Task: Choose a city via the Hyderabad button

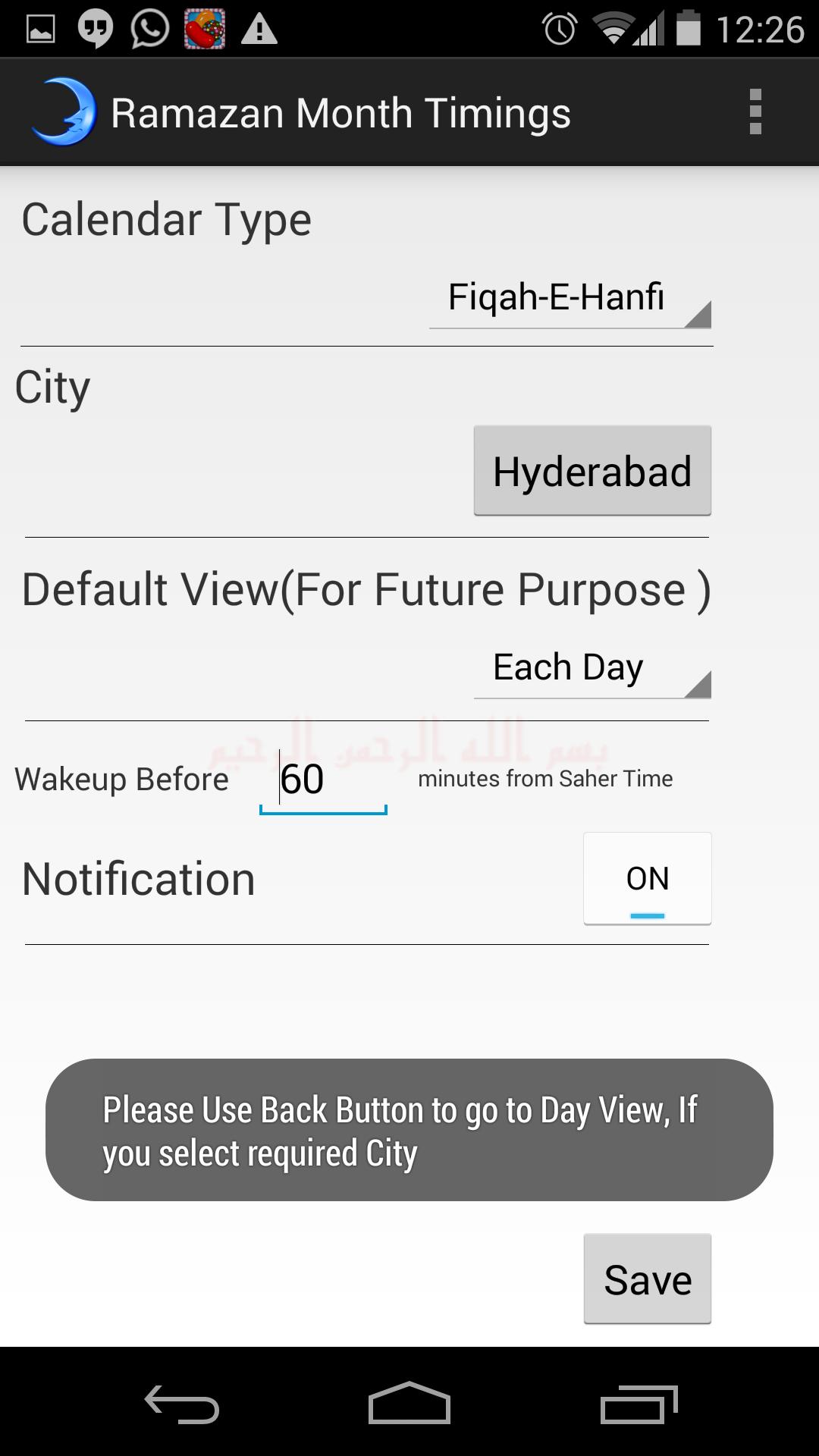Action: coord(592,471)
